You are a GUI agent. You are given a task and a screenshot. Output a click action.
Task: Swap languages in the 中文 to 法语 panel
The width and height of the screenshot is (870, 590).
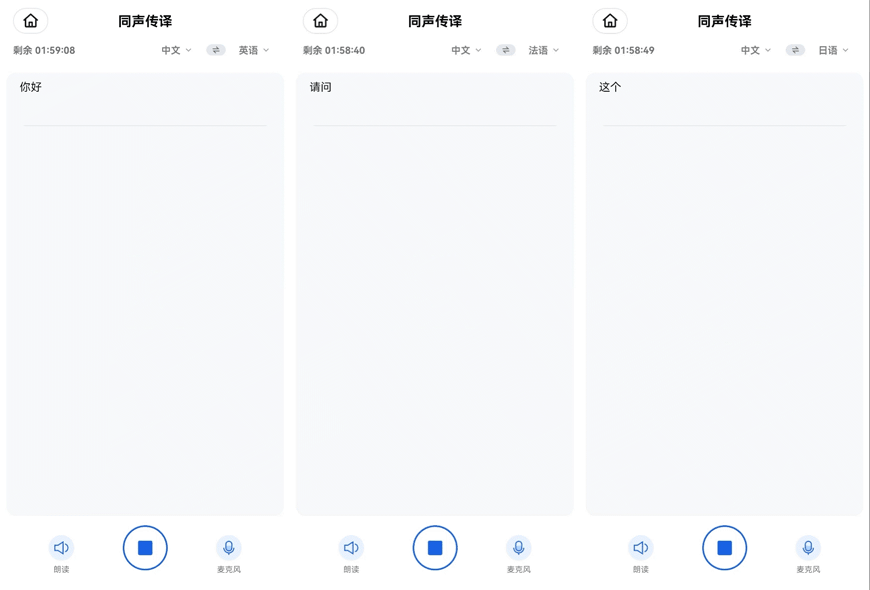point(506,50)
